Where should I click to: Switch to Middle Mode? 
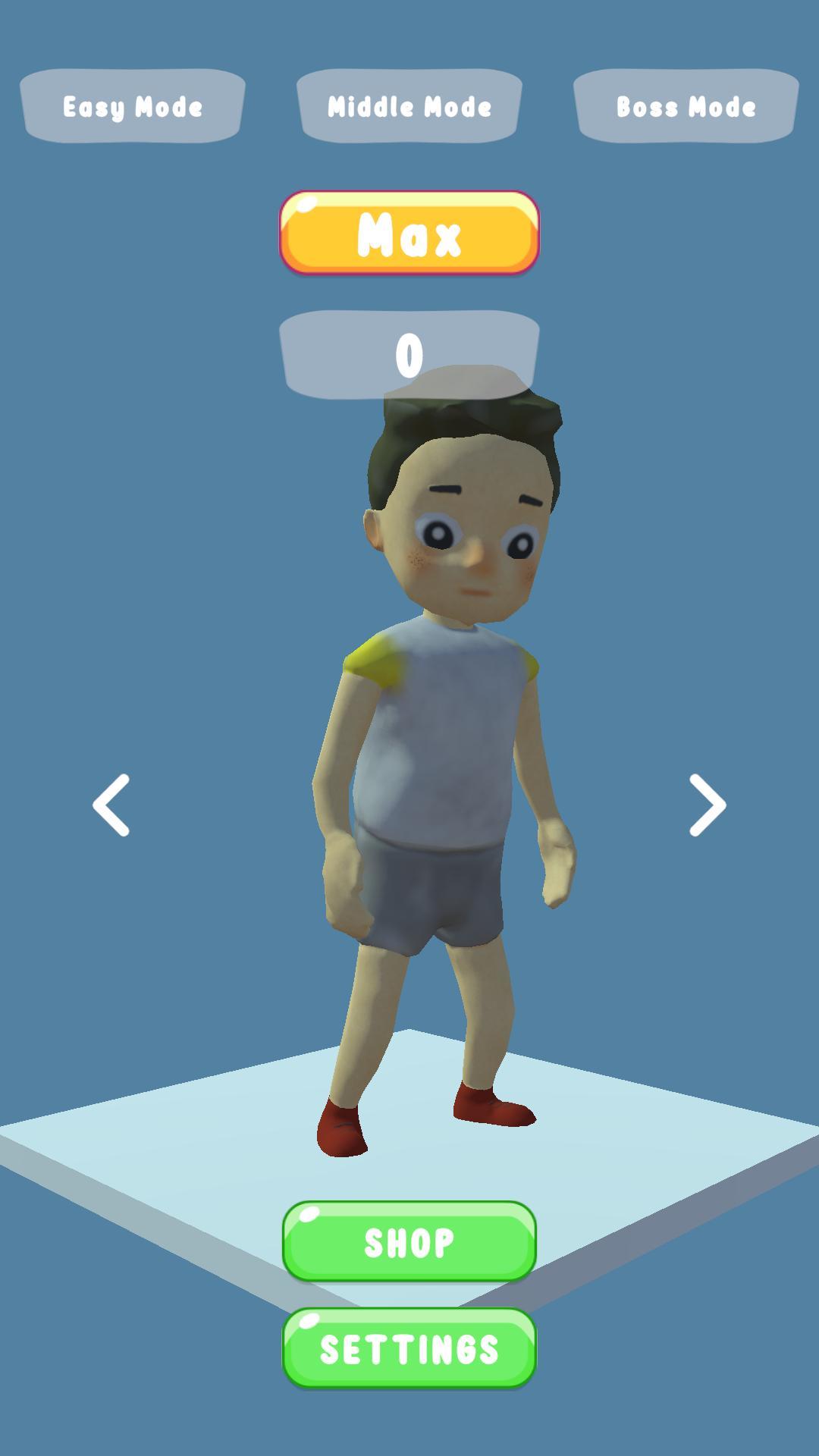[408, 106]
